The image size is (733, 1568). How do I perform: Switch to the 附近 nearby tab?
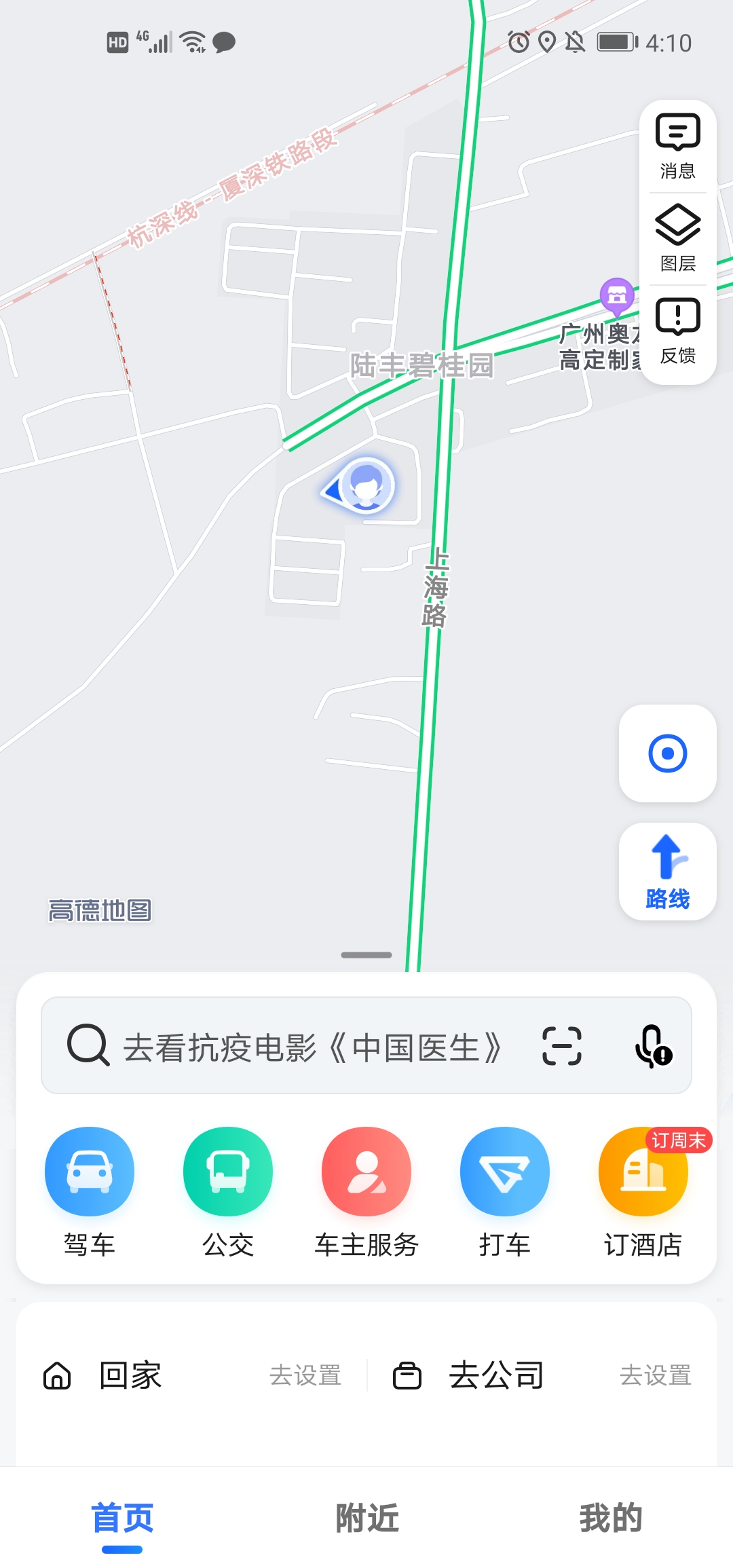pyautogui.click(x=366, y=1518)
